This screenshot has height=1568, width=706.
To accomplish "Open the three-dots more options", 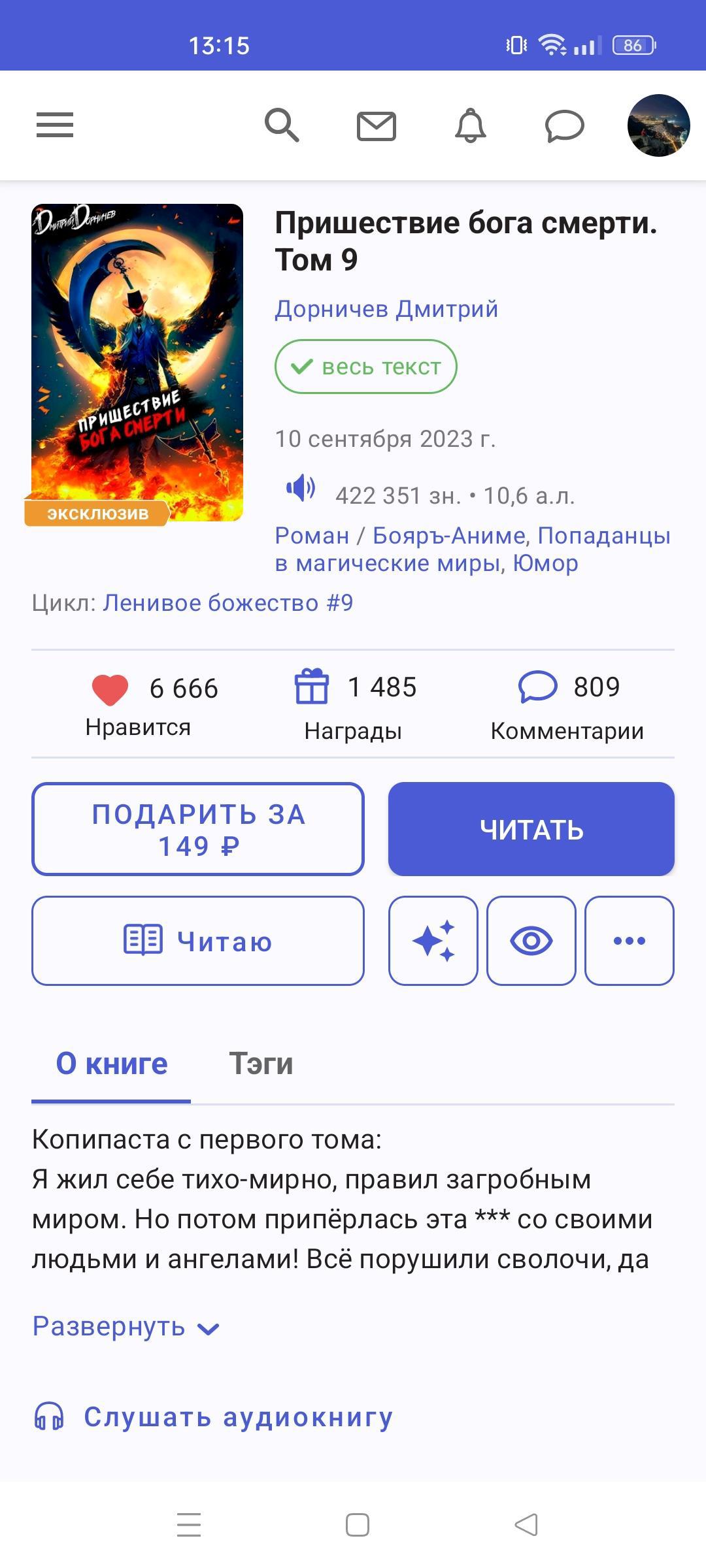I will pyautogui.click(x=630, y=941).
